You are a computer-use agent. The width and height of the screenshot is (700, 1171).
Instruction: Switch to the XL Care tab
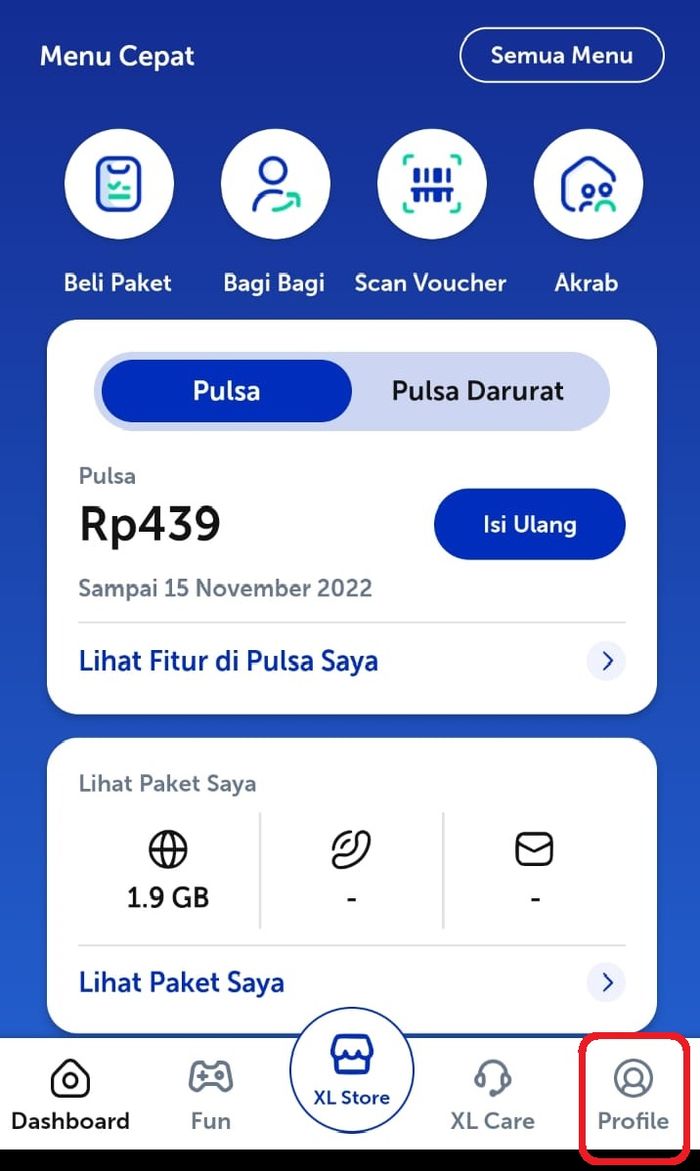[492, 1097]
